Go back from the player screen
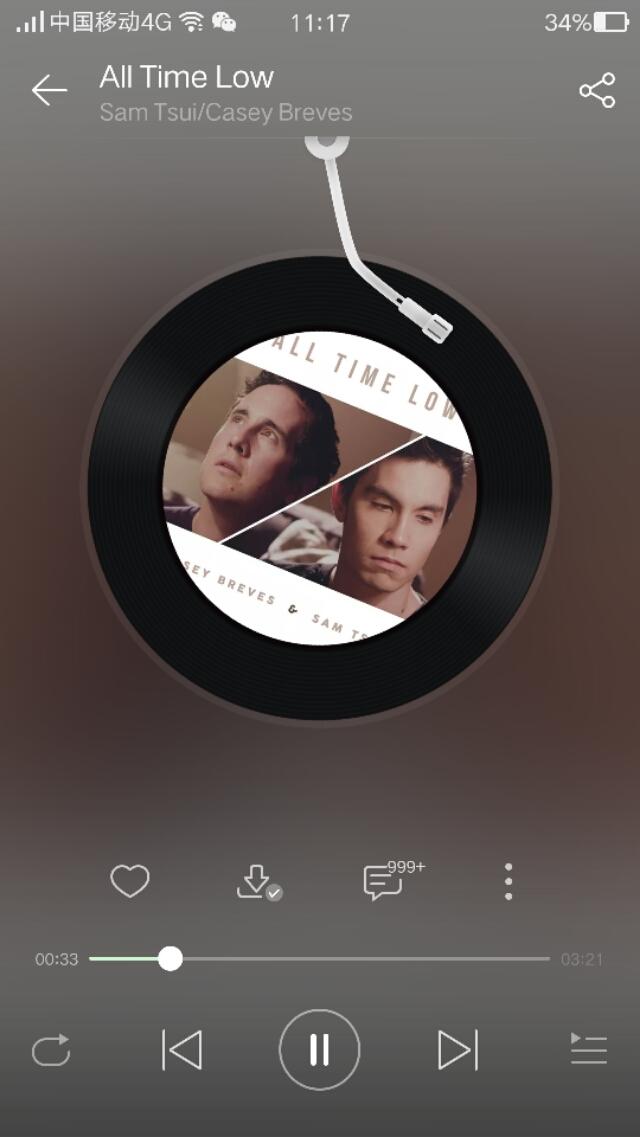Viewport: 640px width, 1137px height. pos(48,91)
